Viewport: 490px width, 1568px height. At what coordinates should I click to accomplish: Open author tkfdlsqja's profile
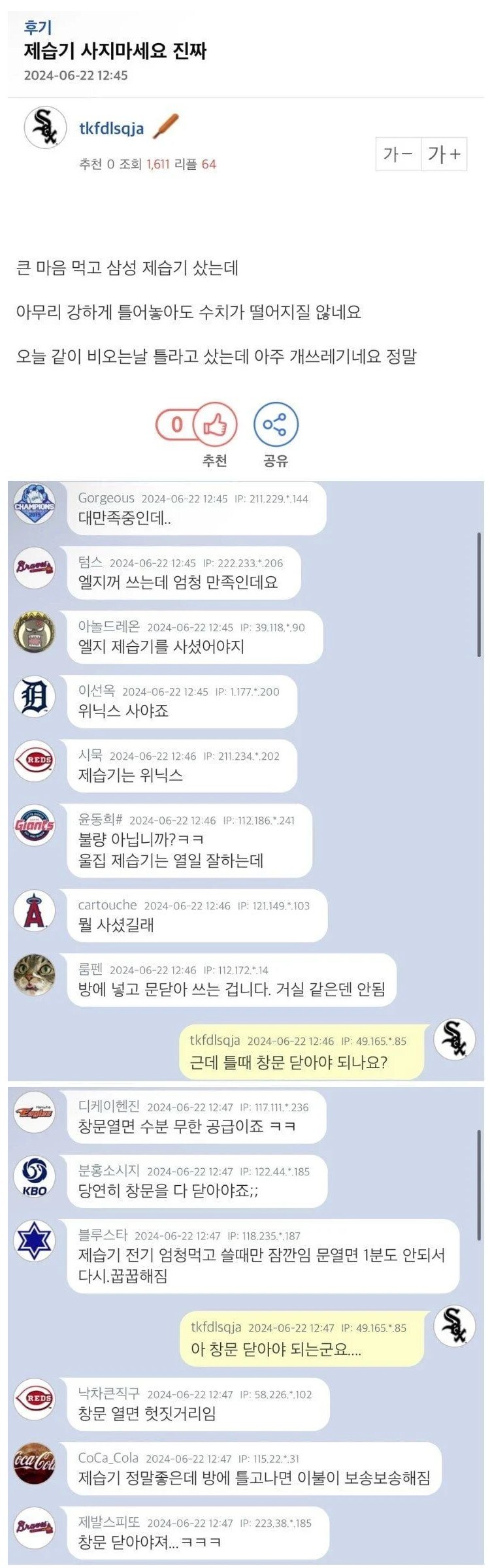tap(111, 128)
